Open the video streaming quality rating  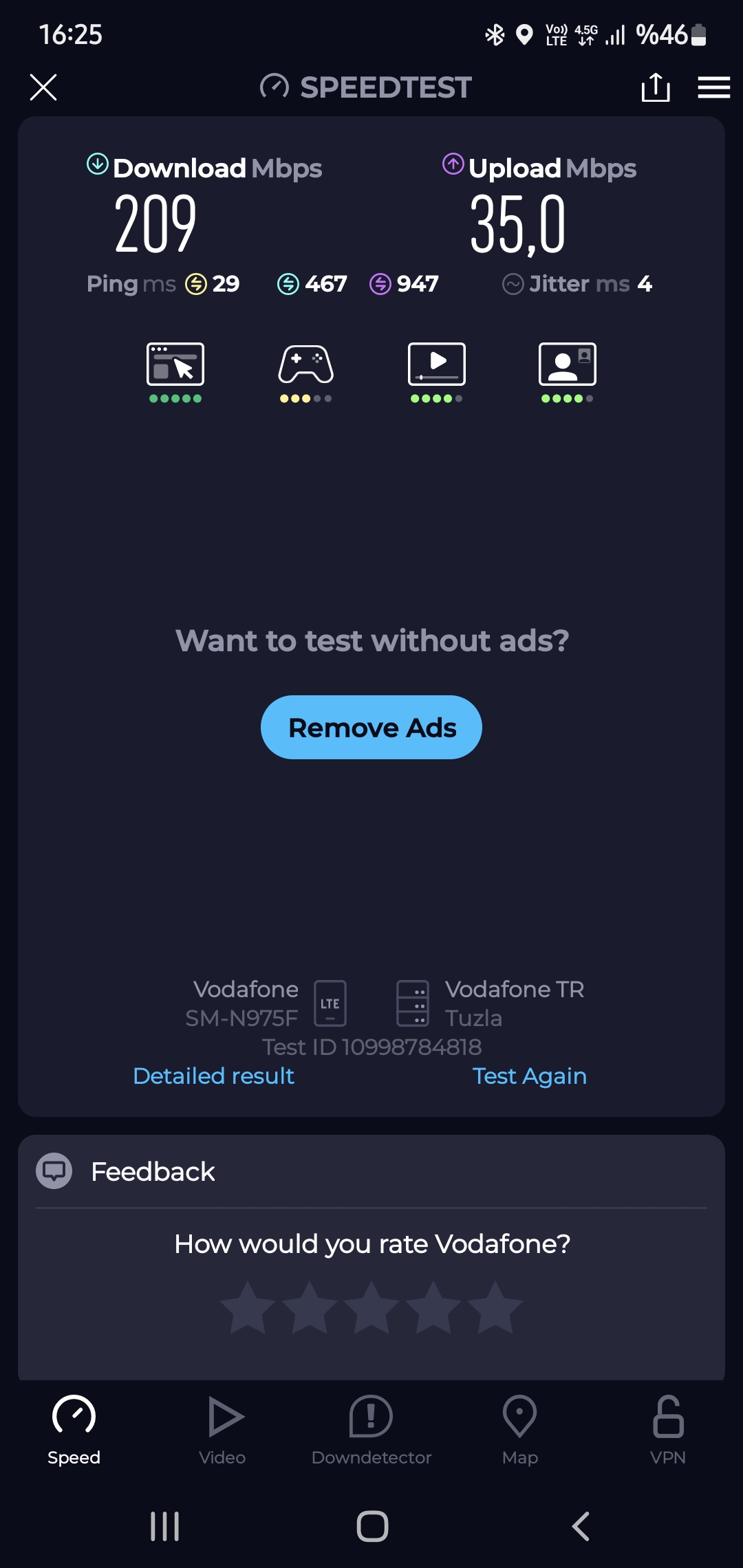(x=437, y=372)
